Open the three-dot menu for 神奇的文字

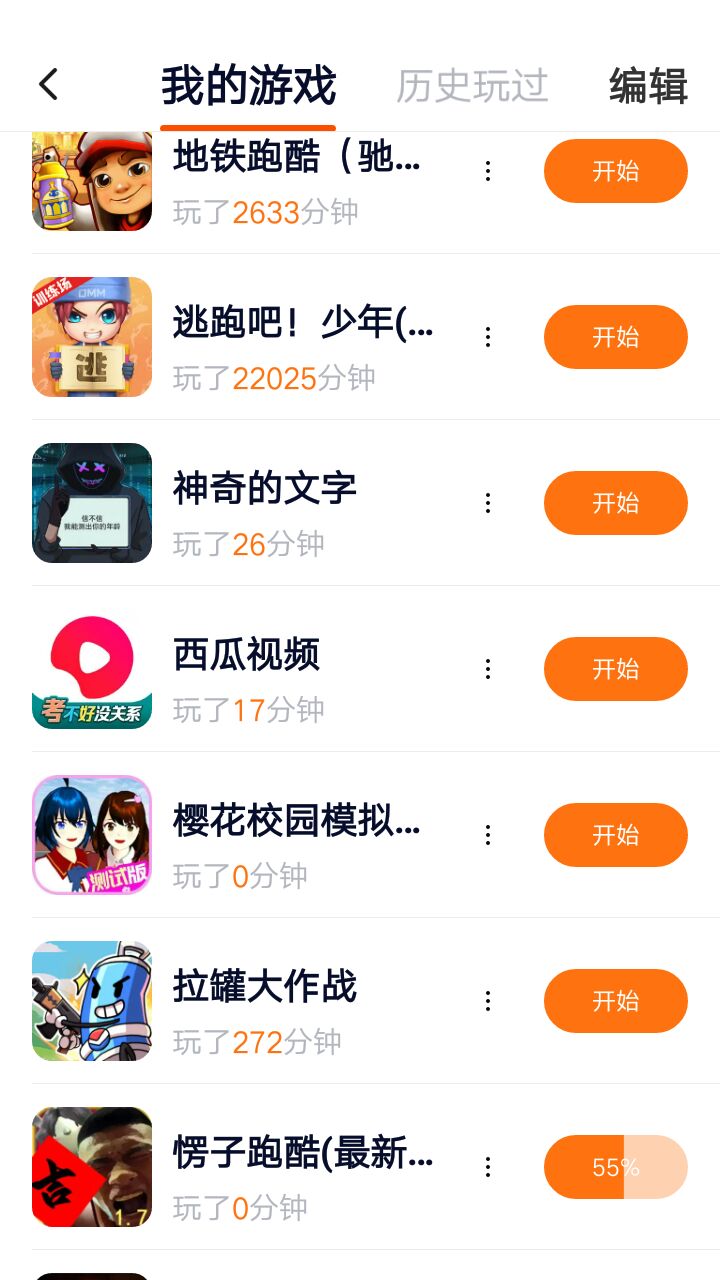[488, 503]
